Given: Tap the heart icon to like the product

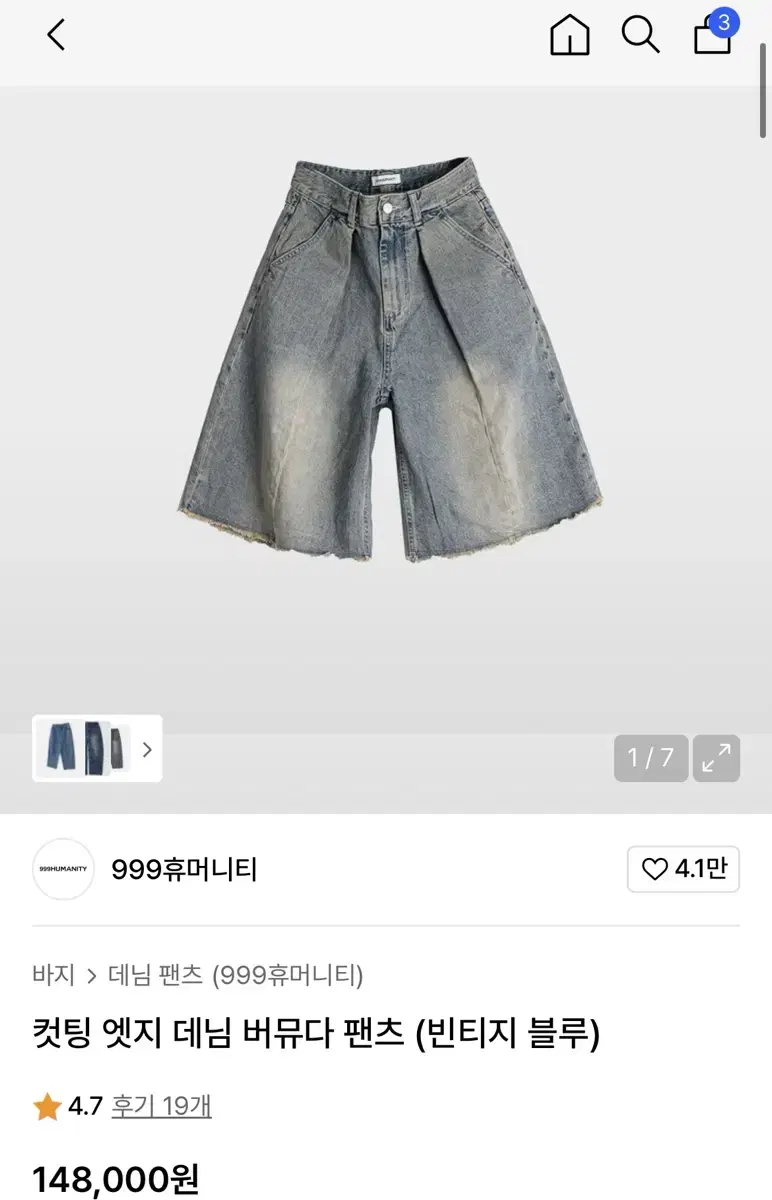Looking at the screenshot, I should tap(653, 870).
